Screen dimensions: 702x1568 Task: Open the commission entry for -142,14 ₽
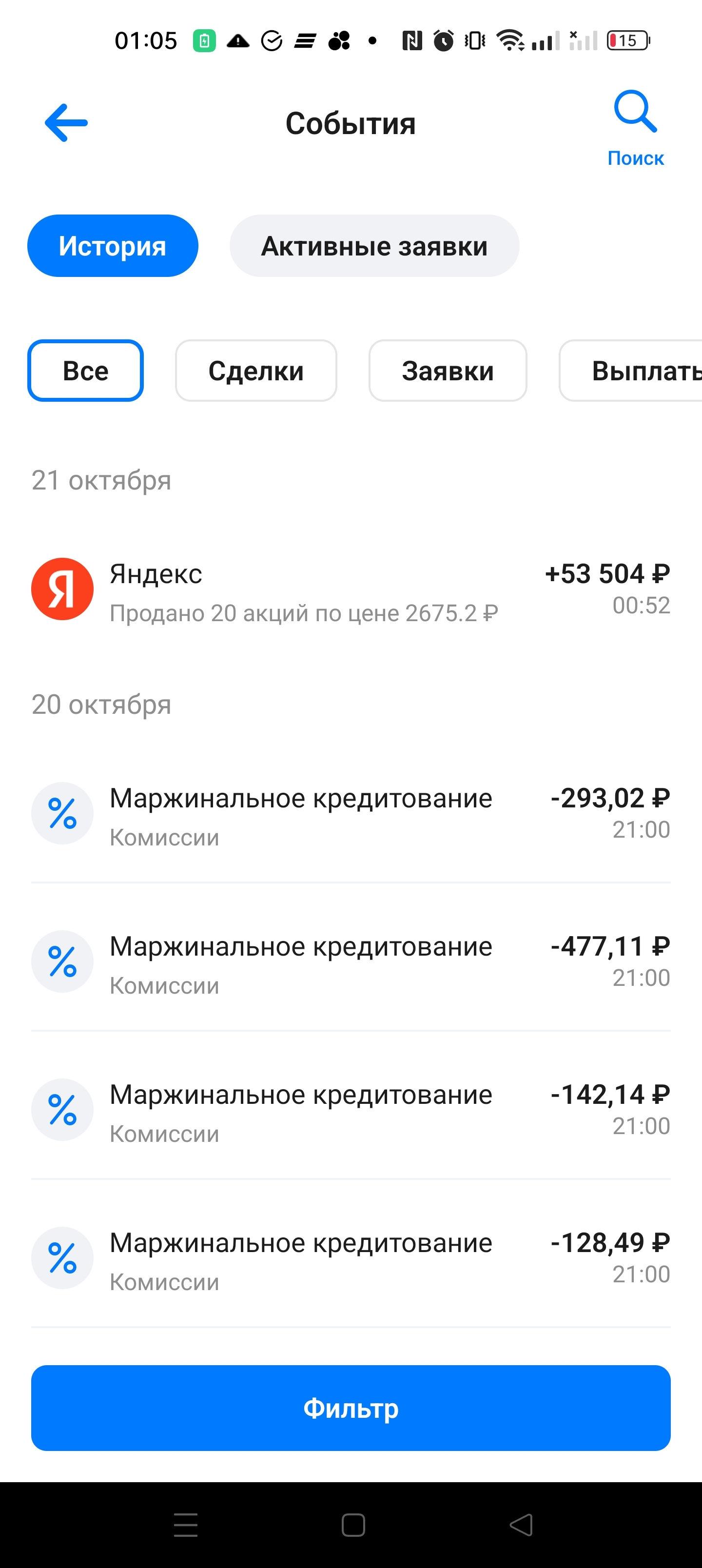tap(351, 1110)
